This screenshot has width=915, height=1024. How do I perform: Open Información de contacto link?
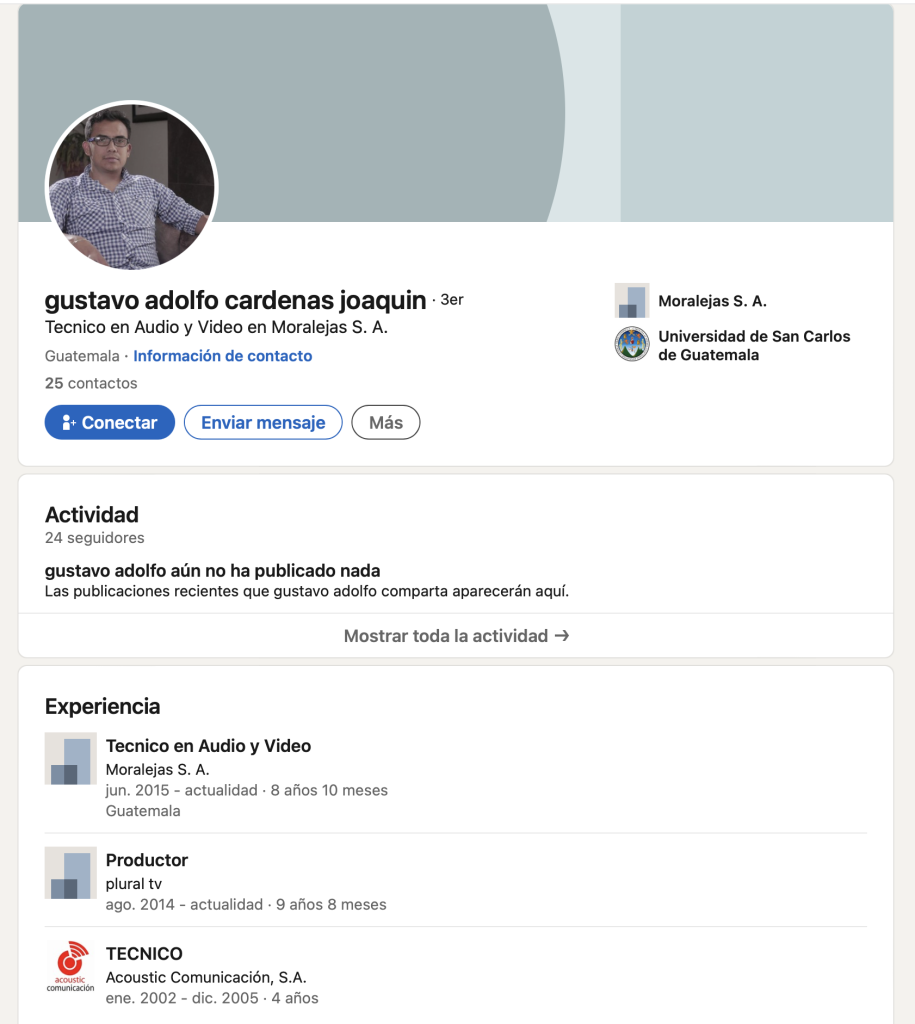click(x=222, y=356)
